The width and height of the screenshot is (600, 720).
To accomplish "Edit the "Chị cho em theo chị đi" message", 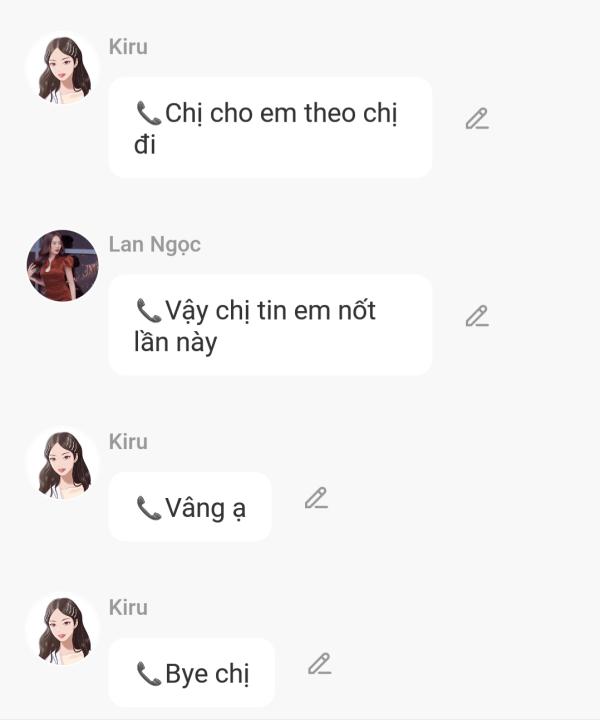I will pos(477,120).
